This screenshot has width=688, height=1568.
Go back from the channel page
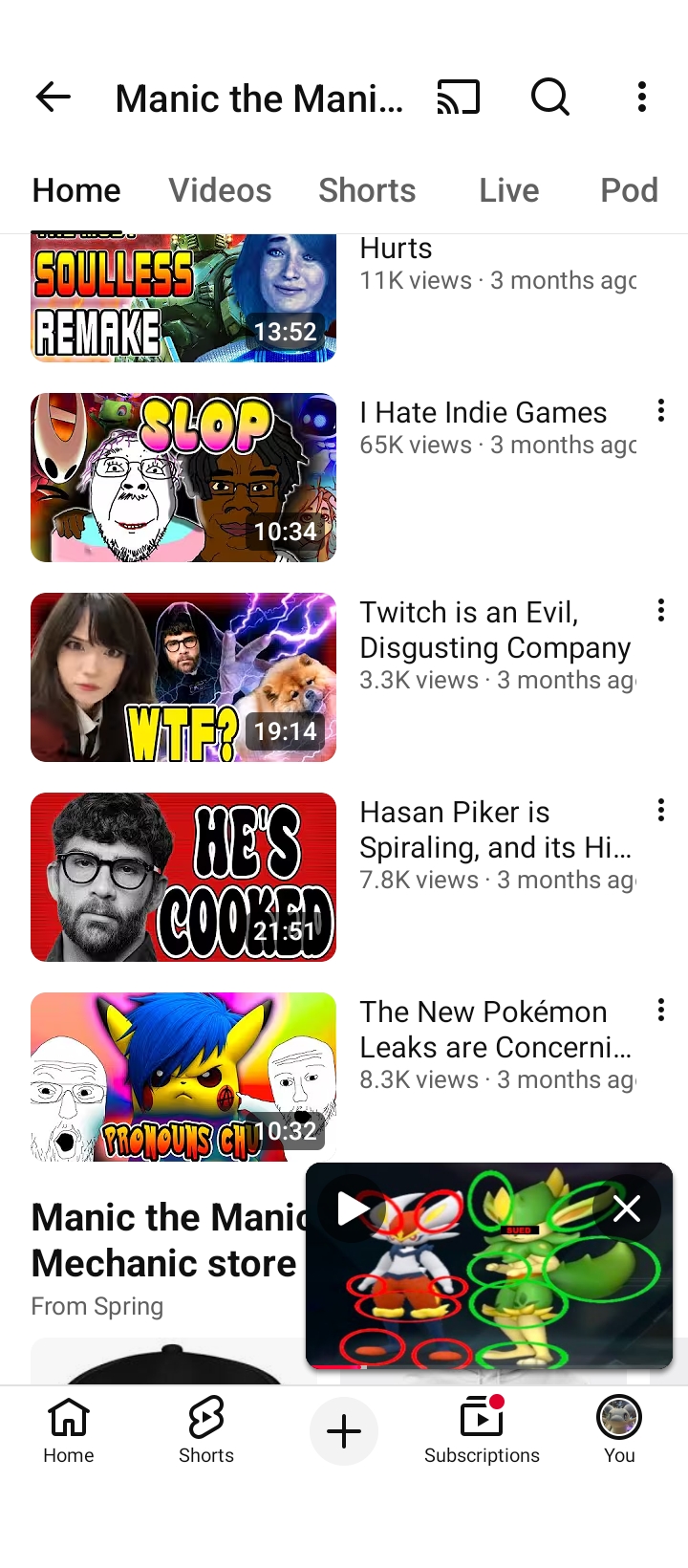pyautogui.click(x=54, y=97)
